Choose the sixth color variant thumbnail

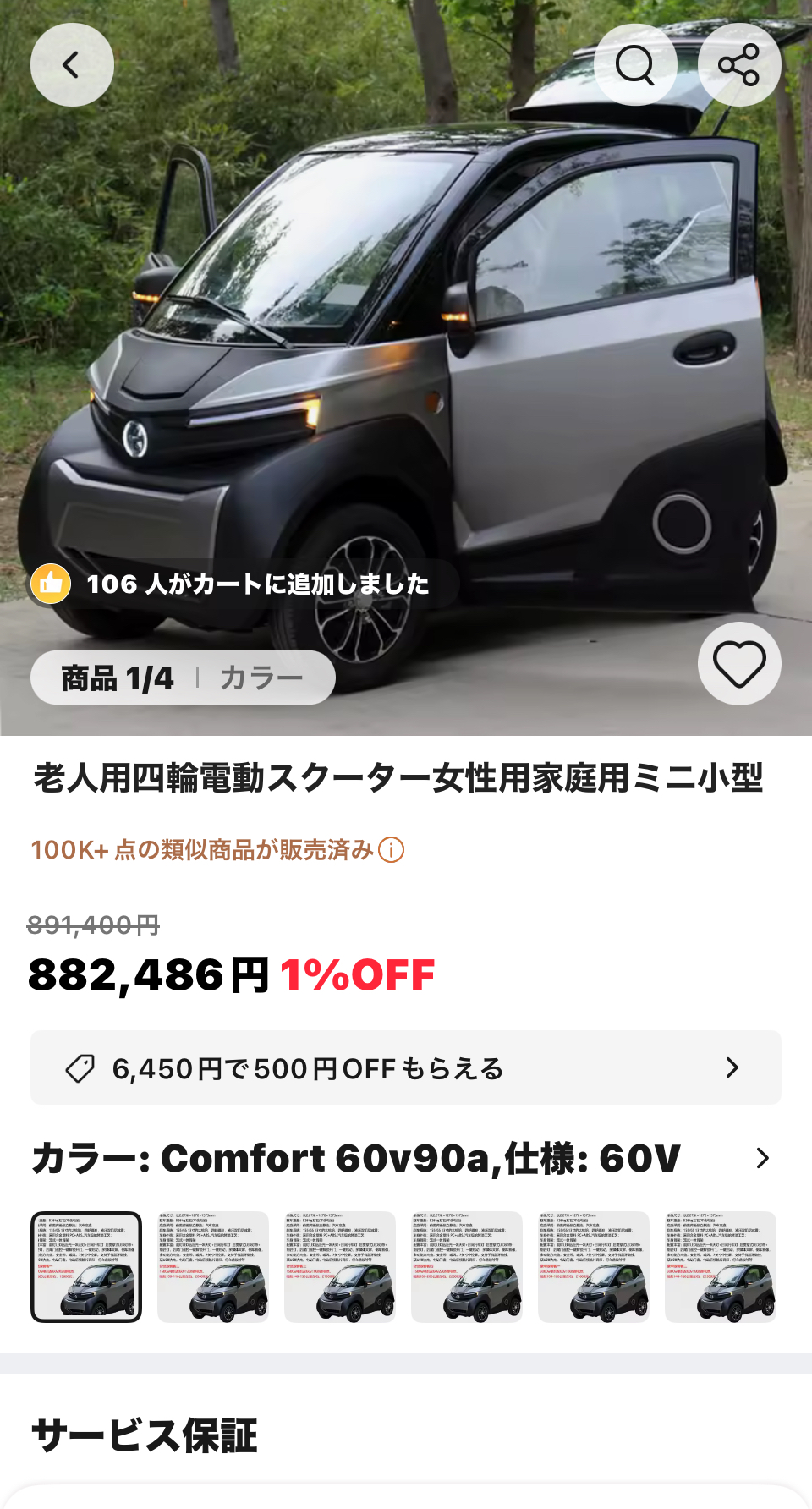721,1267
